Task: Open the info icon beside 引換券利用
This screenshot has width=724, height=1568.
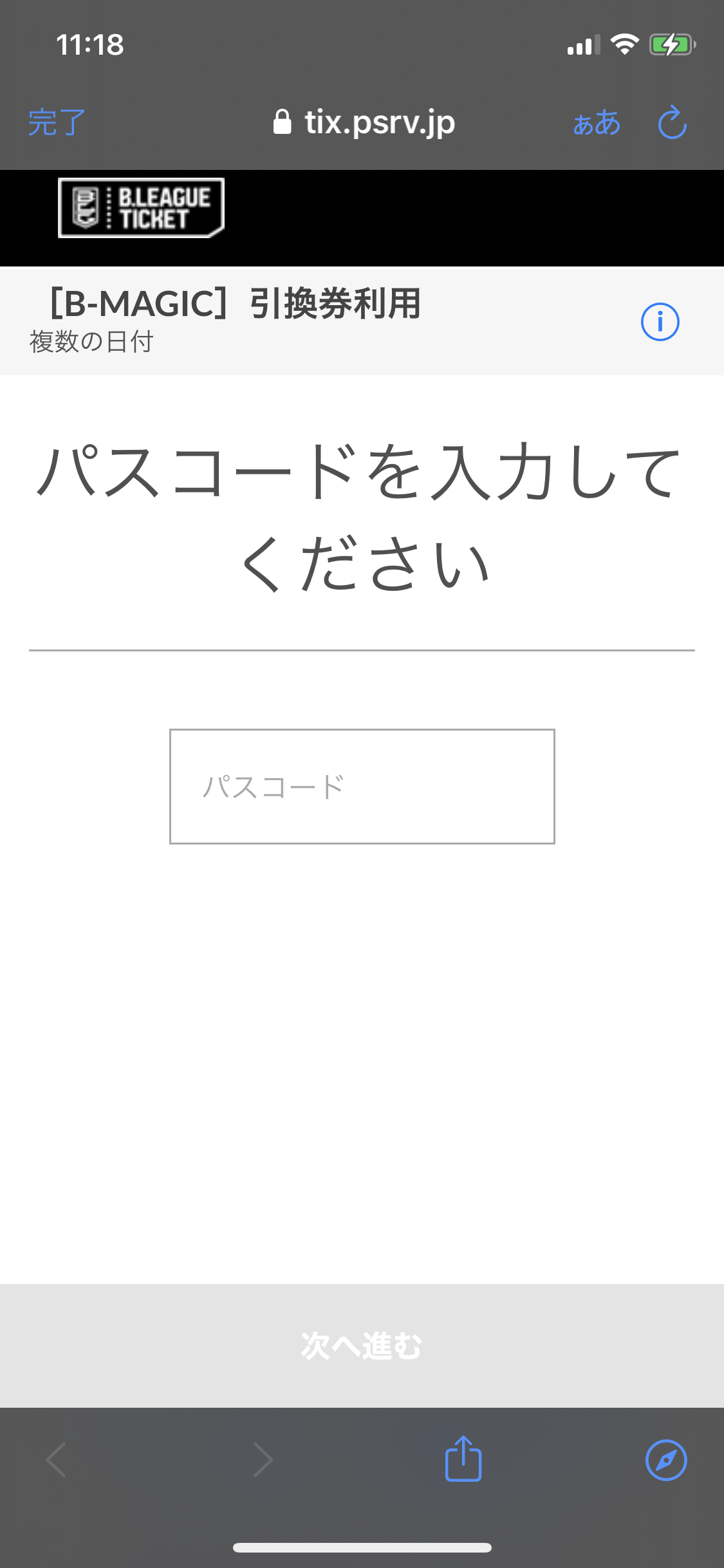Action: [x=660, y=321]
